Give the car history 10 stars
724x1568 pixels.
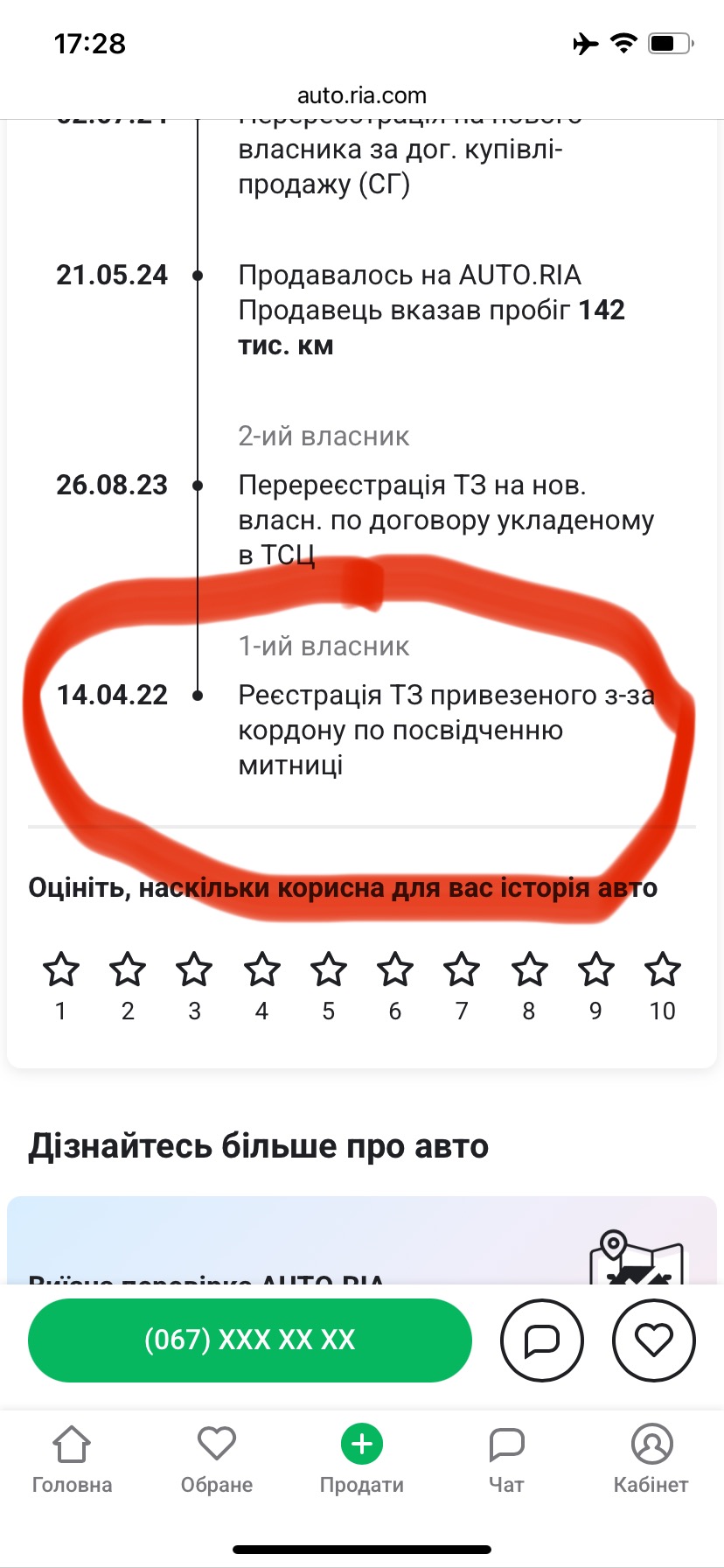pos(663,970)
